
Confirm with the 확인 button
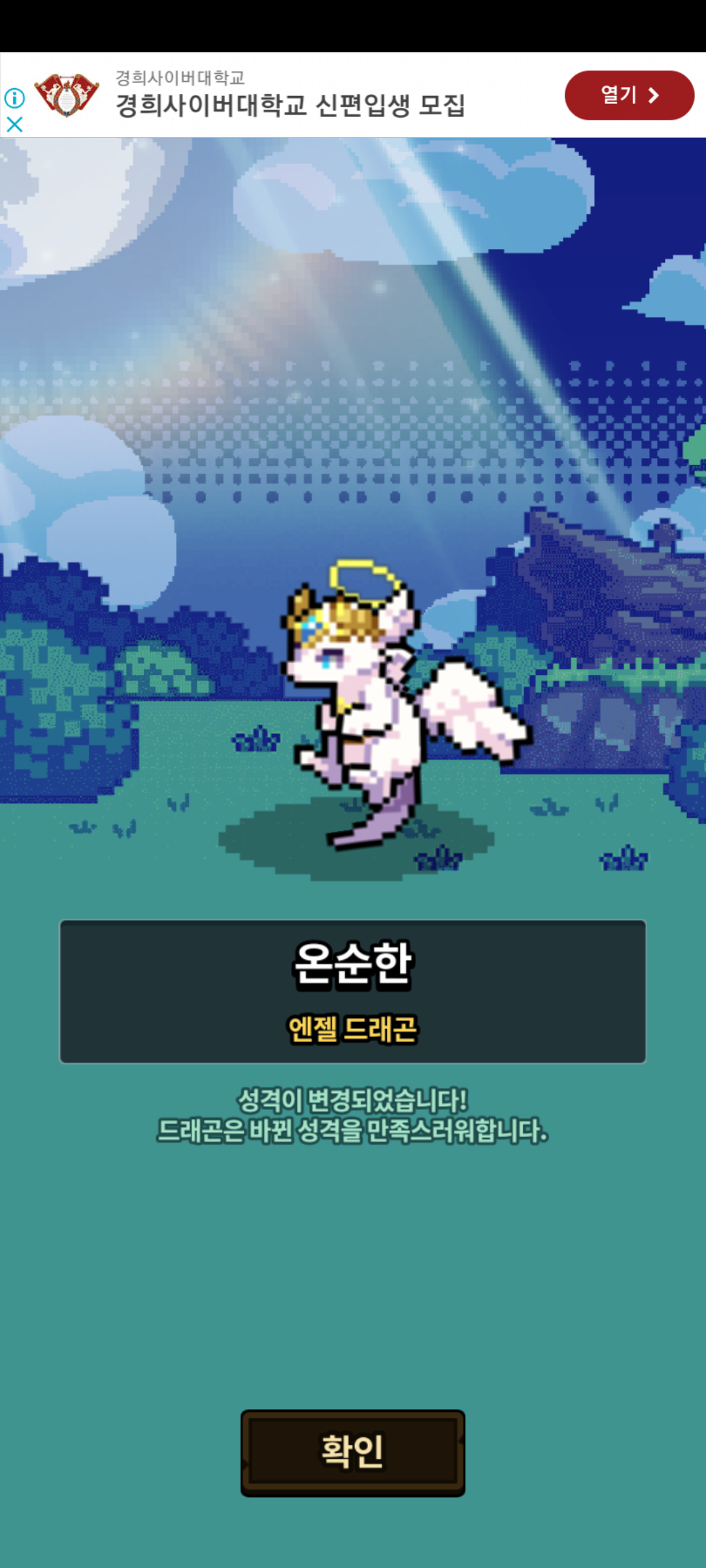point(353,1452)
